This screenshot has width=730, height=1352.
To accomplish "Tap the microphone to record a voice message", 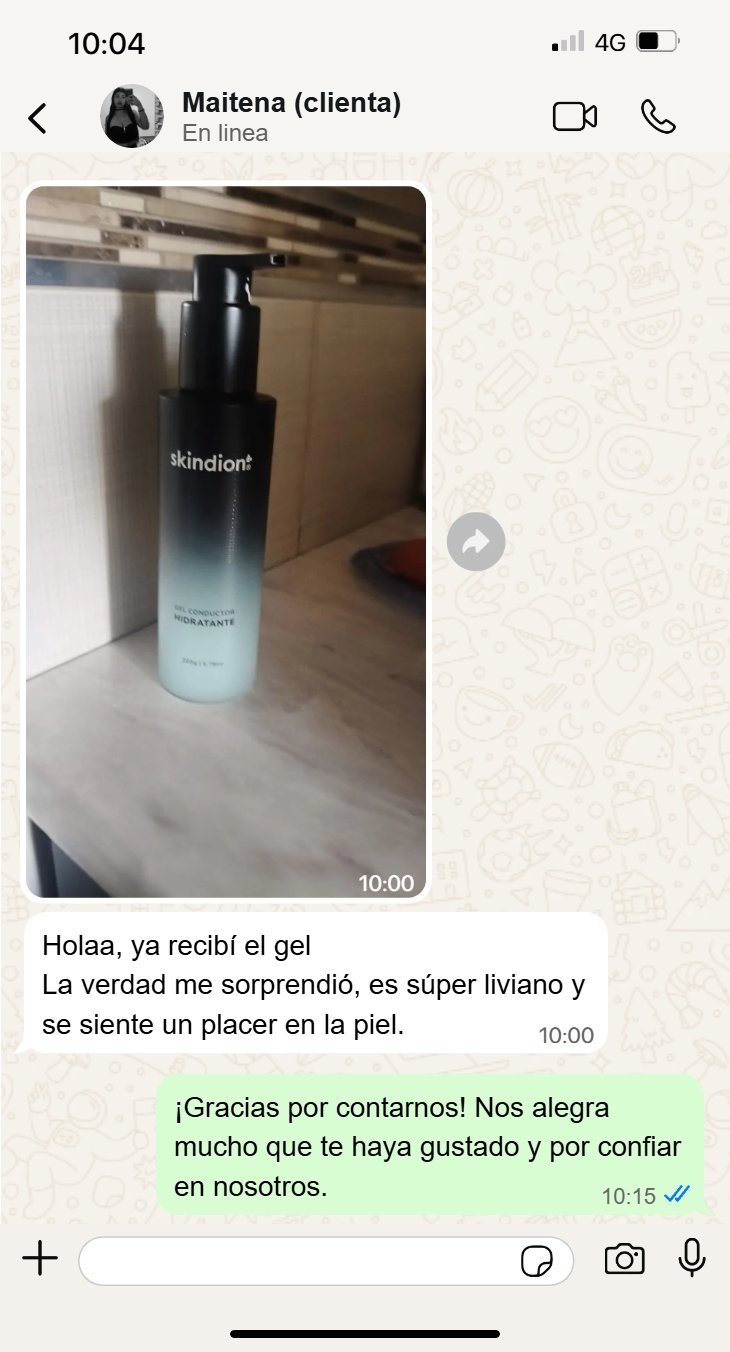I will (x=692, y=1258).
